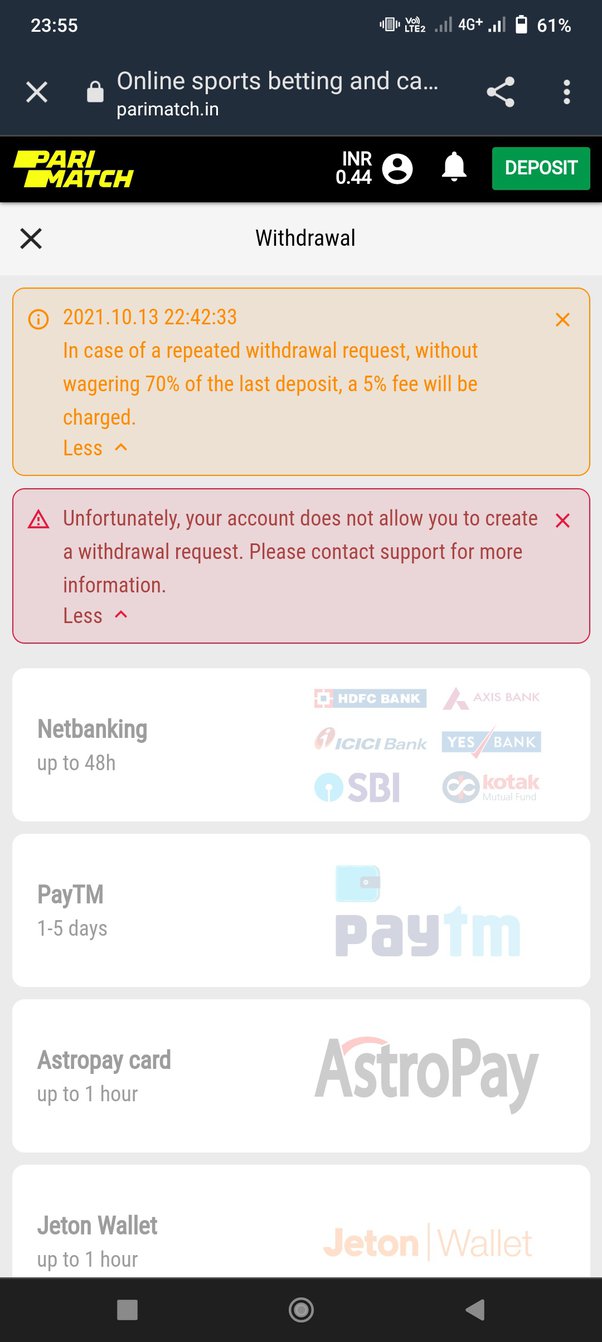The height and width of the screenshot is (1342, 602).
Task: Dismiss the orange 5% fee notice
Action: [562, 319]
